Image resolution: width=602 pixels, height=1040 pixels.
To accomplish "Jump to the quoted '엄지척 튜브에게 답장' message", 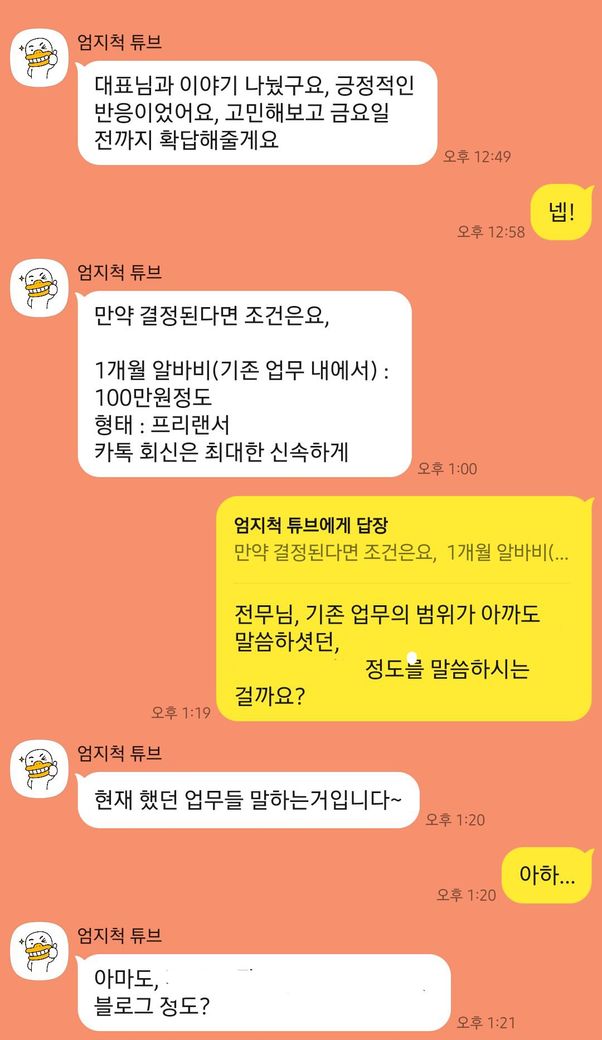I will [400, 538].
